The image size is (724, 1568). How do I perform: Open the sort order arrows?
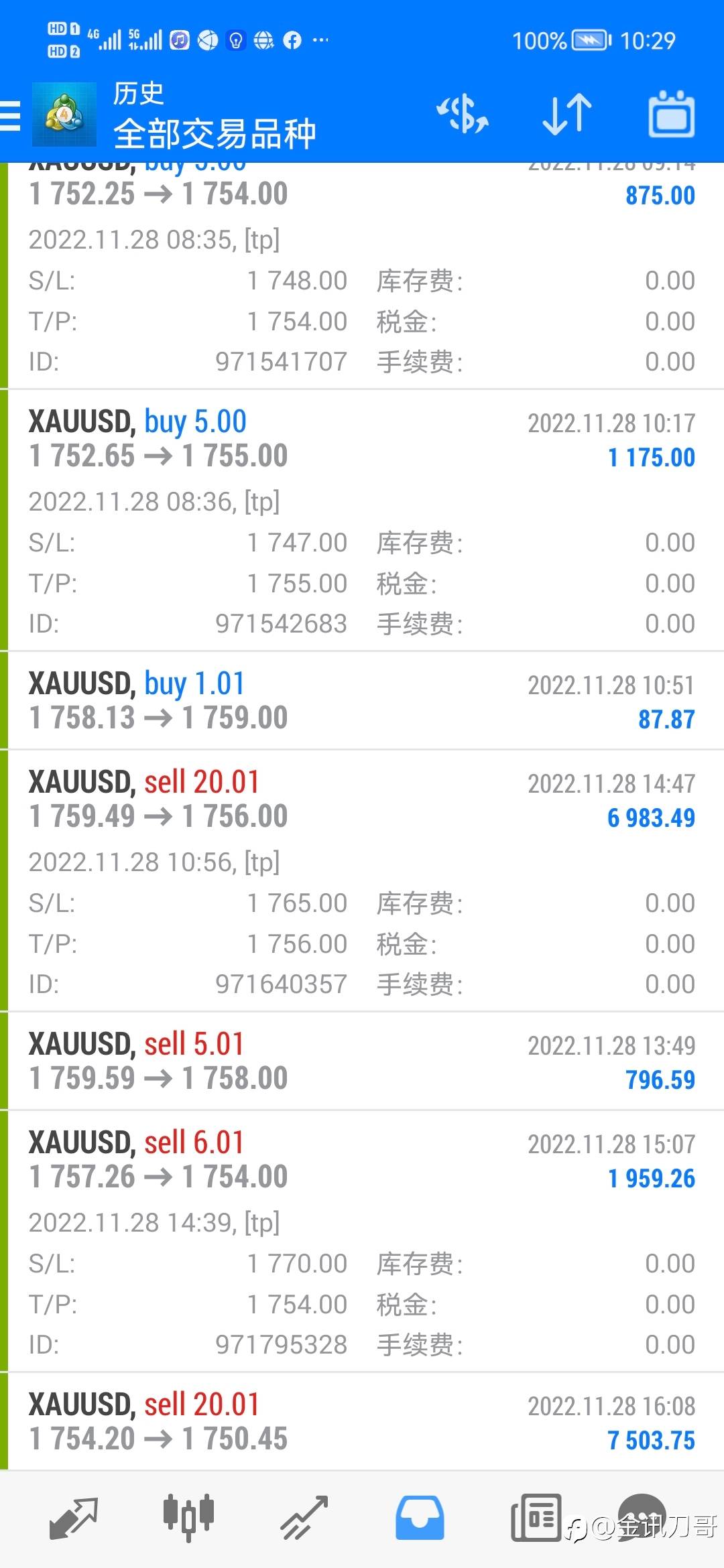[x=567, y=114]
